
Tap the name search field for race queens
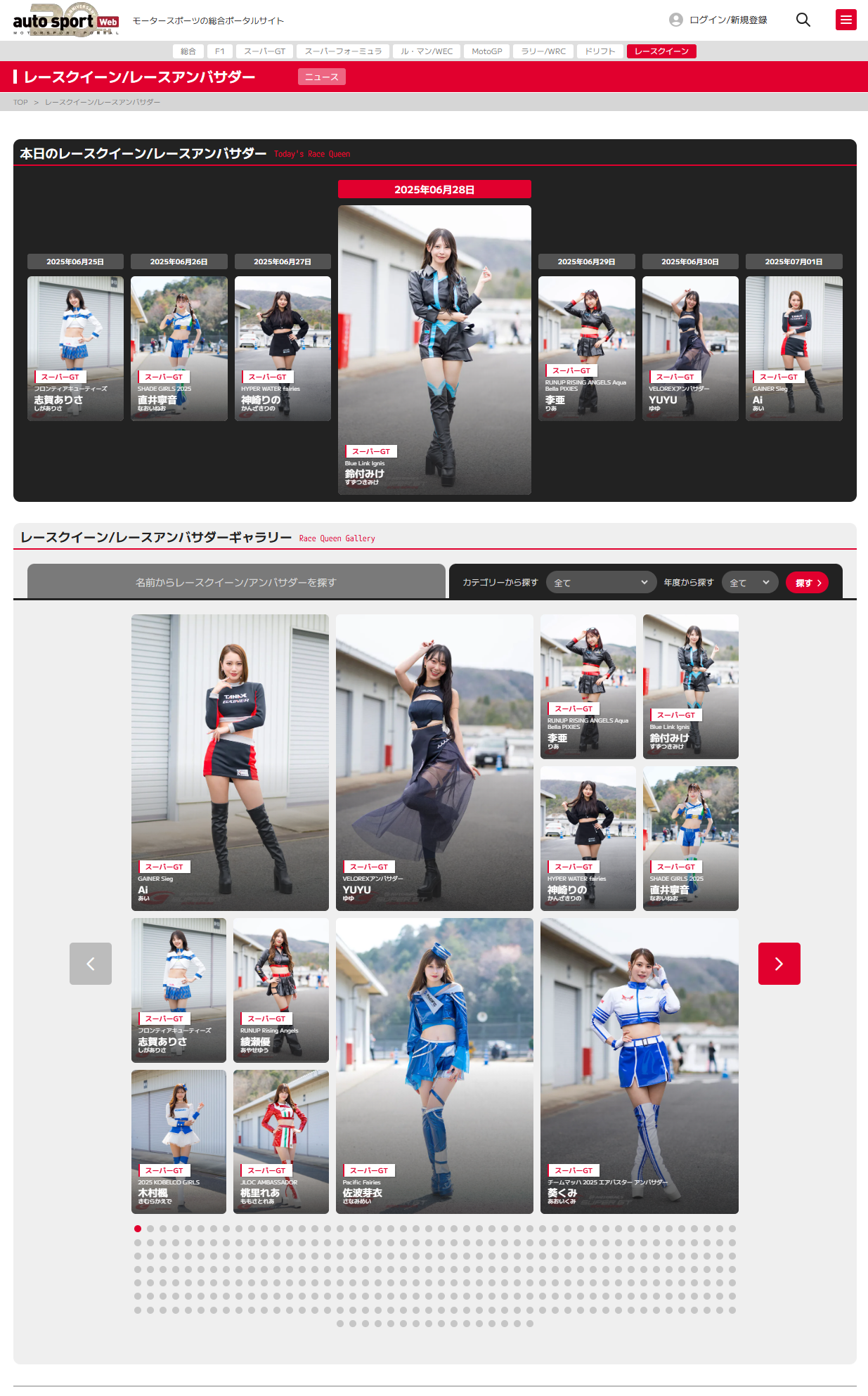point(236,582)
